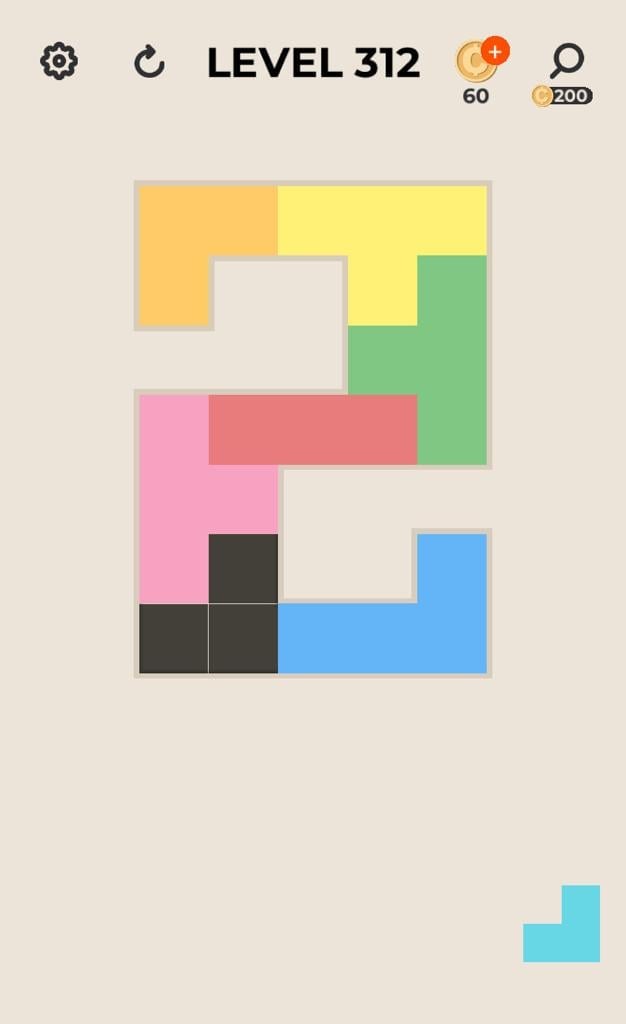Viewport: 626px width, 1024px height.
Task: Tap the red horizontal block on board
Action: pyautogui.click(x=312, y=430)
